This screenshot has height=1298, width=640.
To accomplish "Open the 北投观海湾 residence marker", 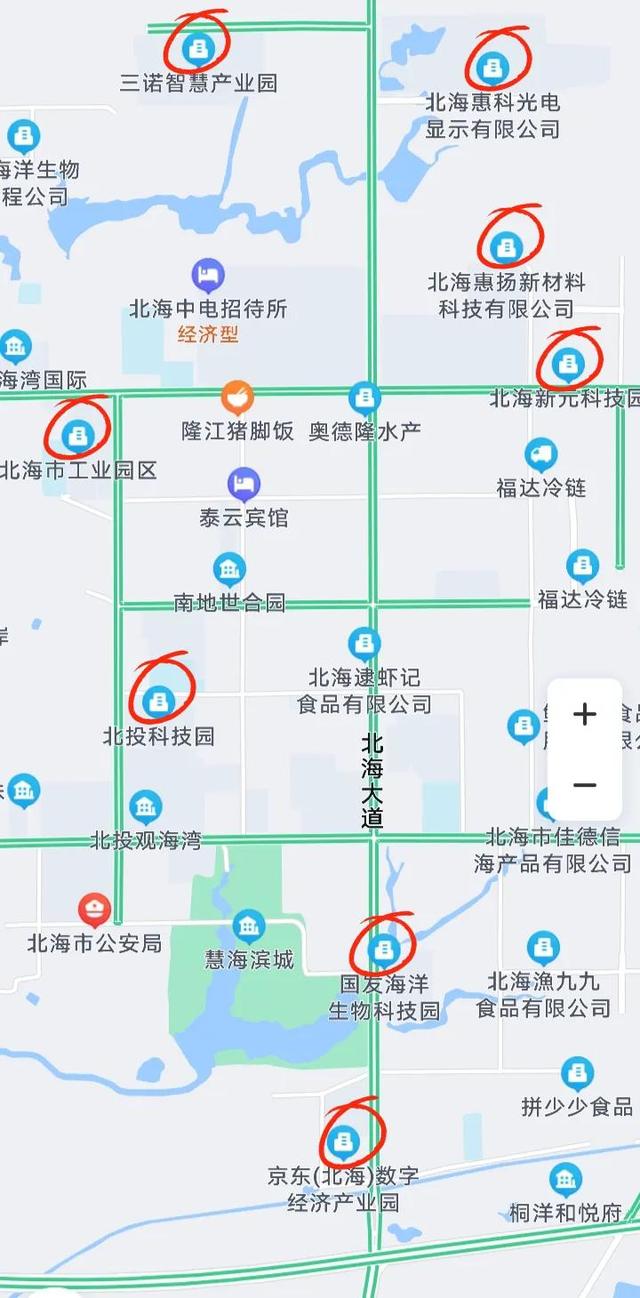I will (x=145, y=806).
